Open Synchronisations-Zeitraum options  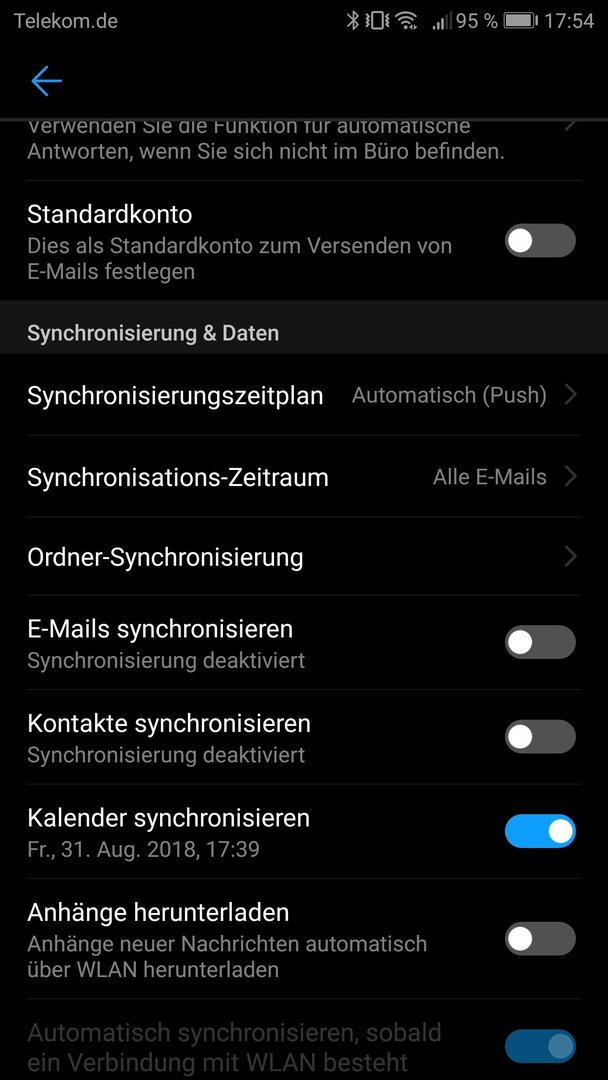pyautogui.click(x=304, y=477)
